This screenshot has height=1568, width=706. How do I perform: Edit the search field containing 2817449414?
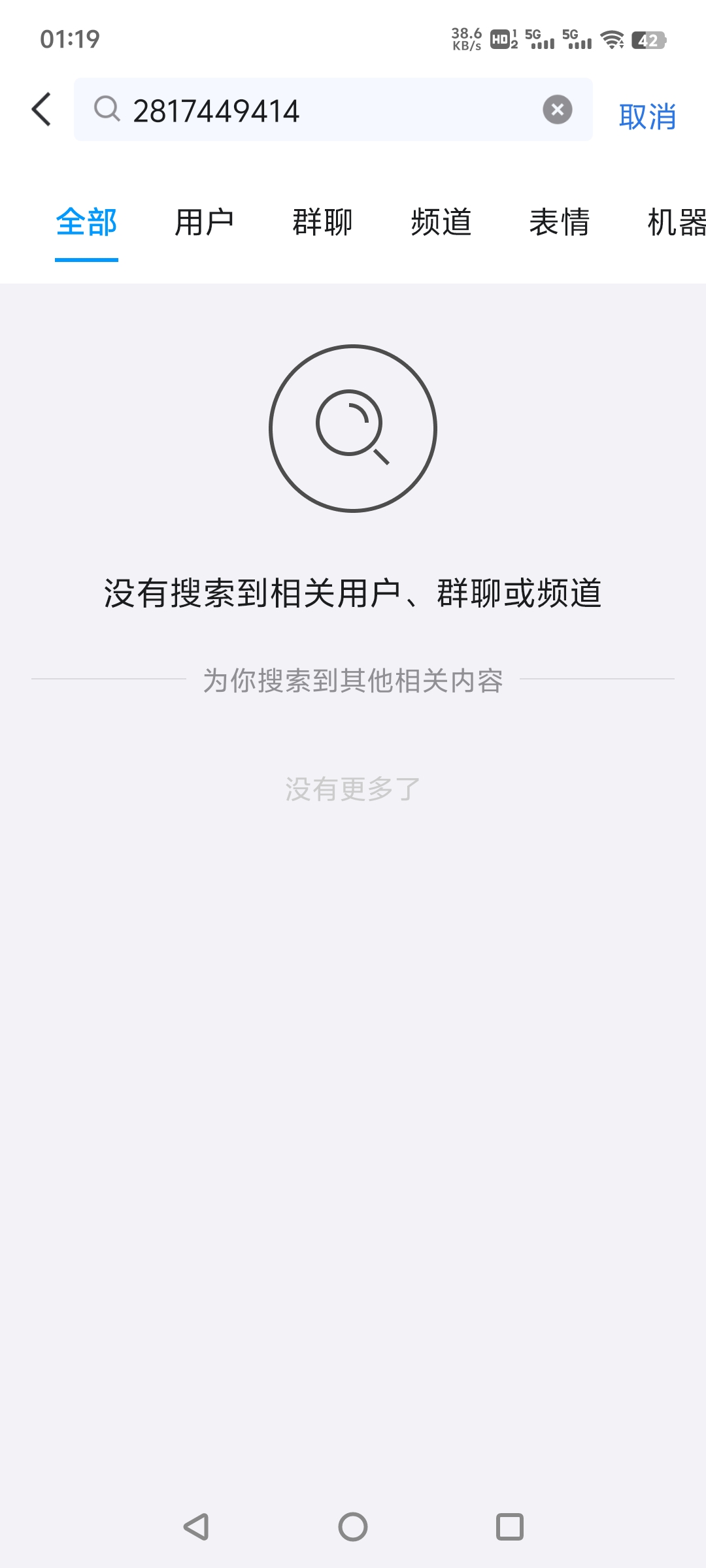point(327,110)
